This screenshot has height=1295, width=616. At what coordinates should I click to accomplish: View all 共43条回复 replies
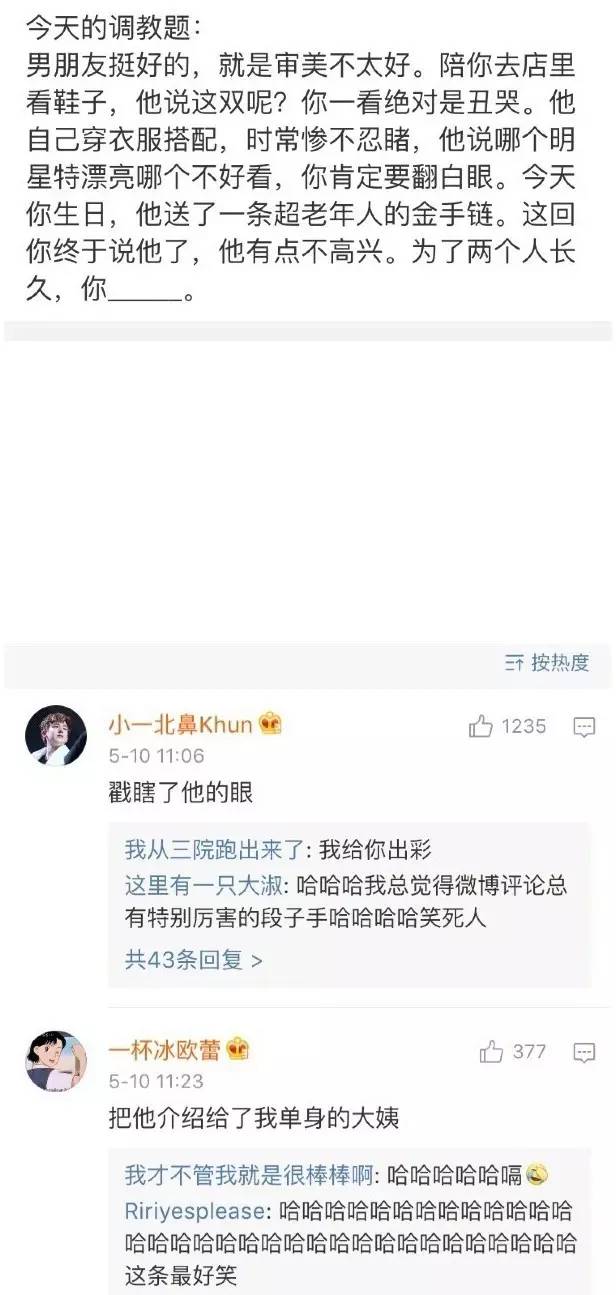194,960
